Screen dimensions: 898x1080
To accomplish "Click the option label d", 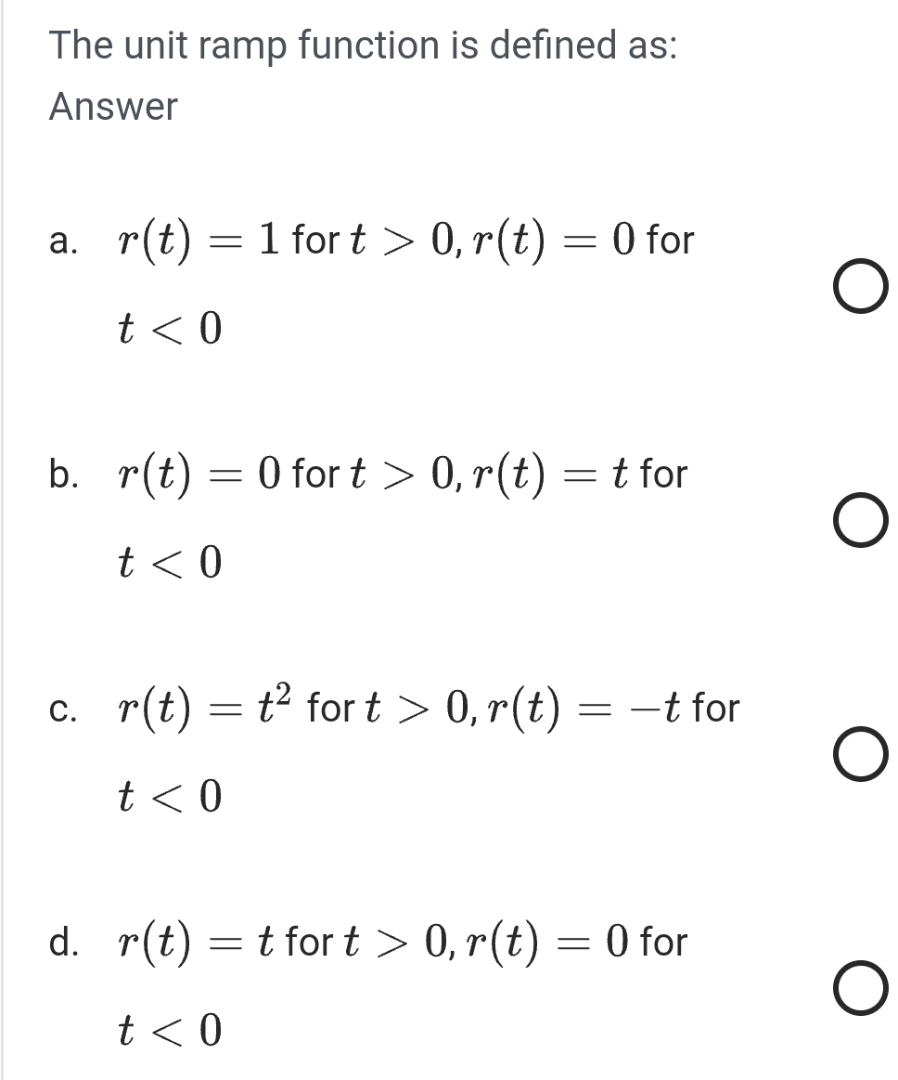I will tap(63, 940).
